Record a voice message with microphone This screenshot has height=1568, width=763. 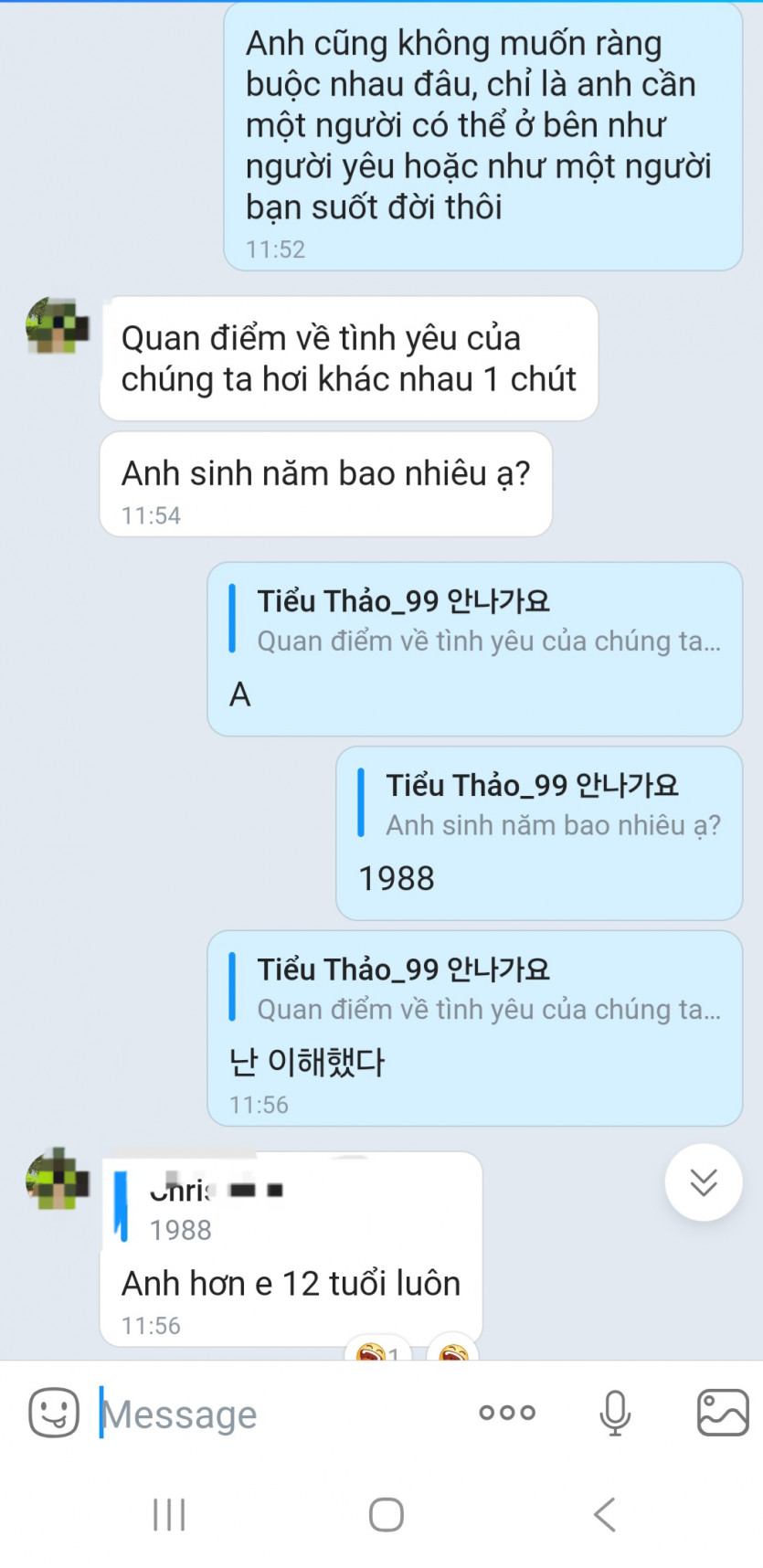tap(615, 1412)
